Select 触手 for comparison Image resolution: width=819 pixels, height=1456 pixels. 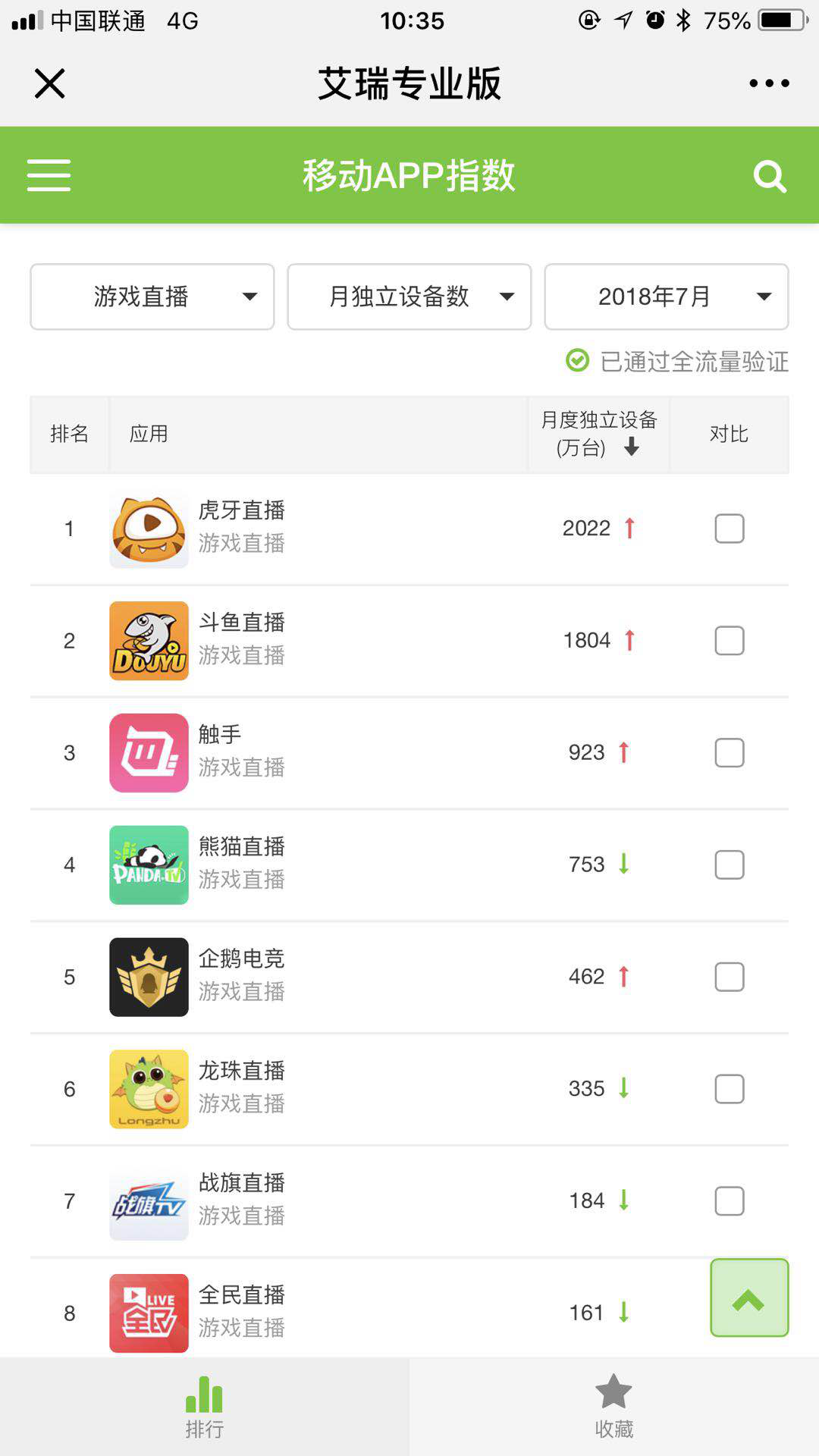(730, 753)
